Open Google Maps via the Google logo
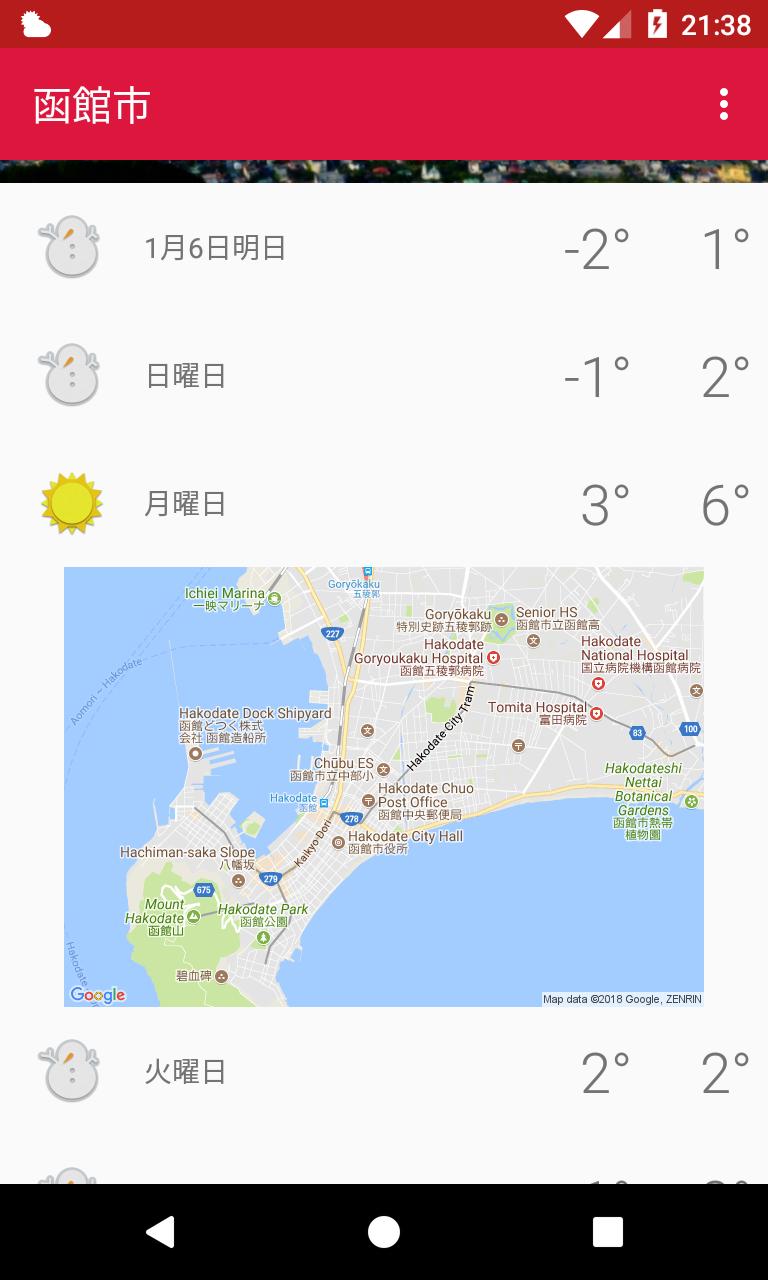 click(97, 994)
